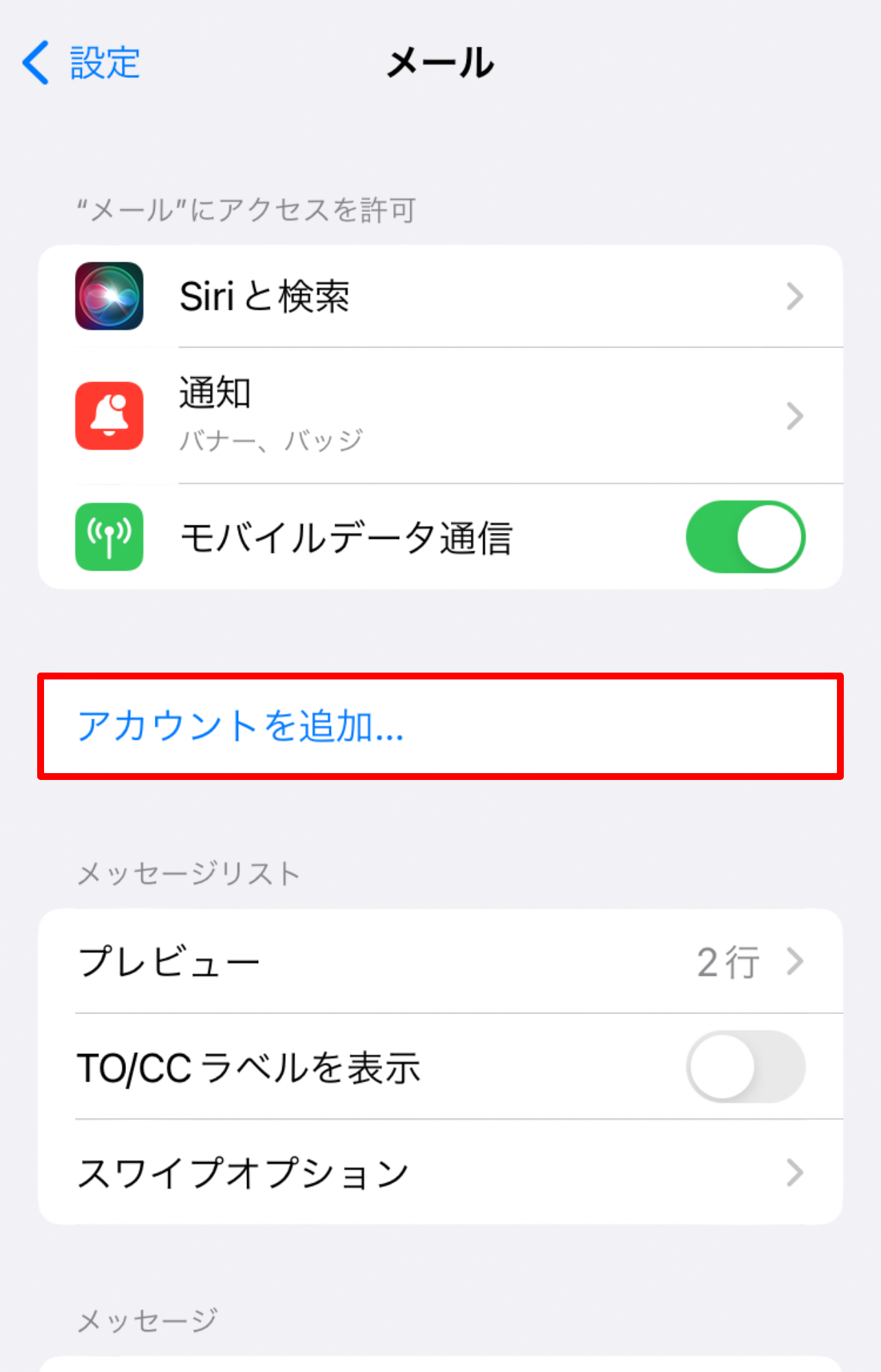
Task: Open プレビュー line options
Action: 440,961
